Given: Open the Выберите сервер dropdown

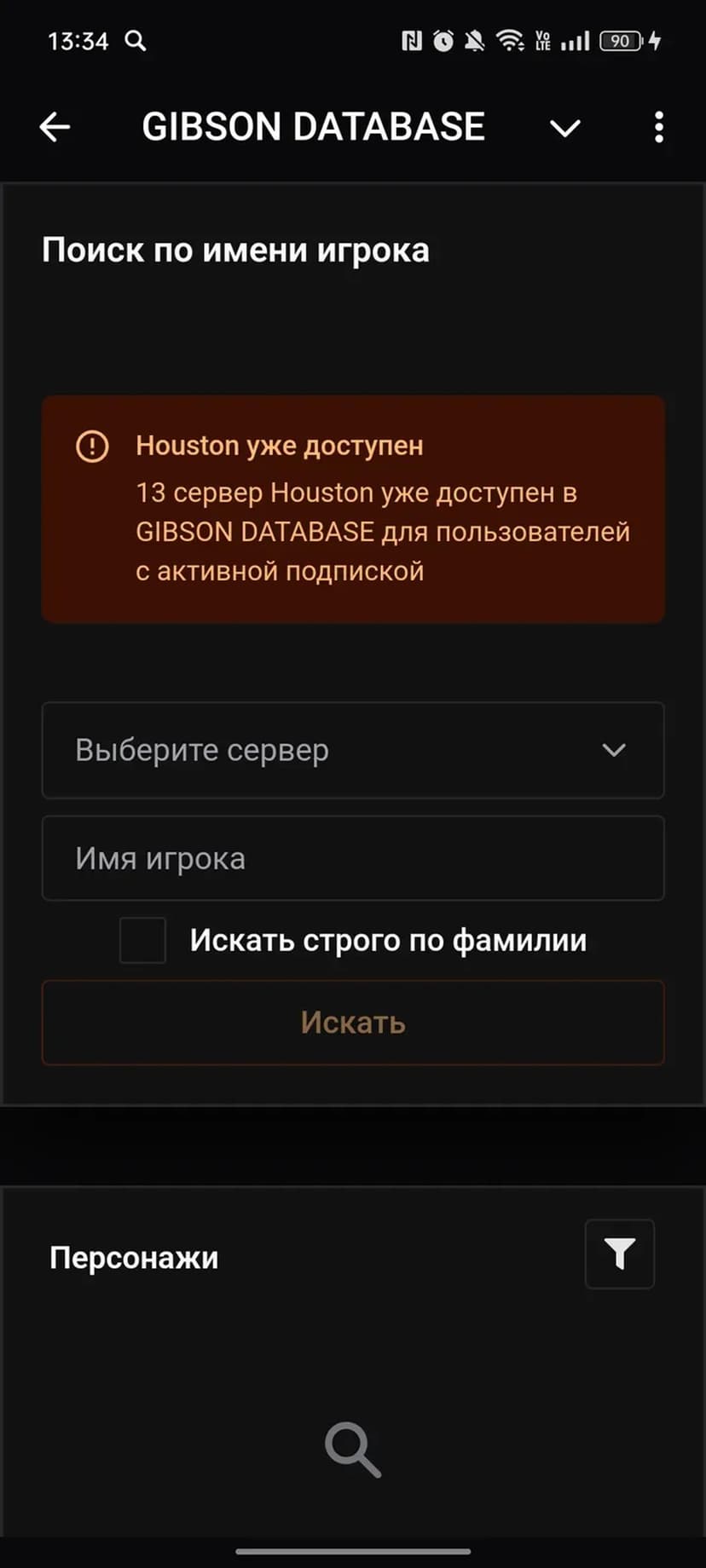Looking at the screenshot, I should (353, 750).
